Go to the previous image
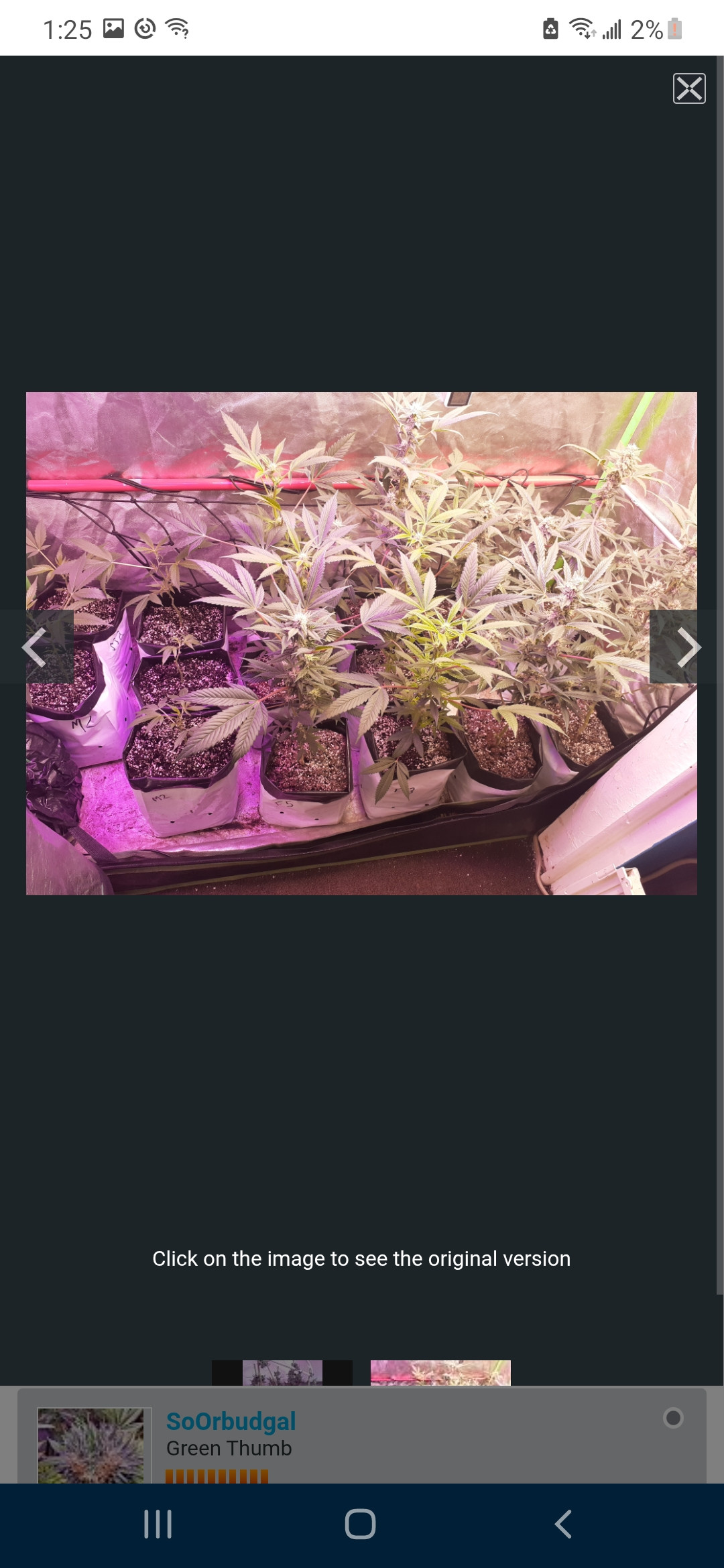 coord(35,647)
